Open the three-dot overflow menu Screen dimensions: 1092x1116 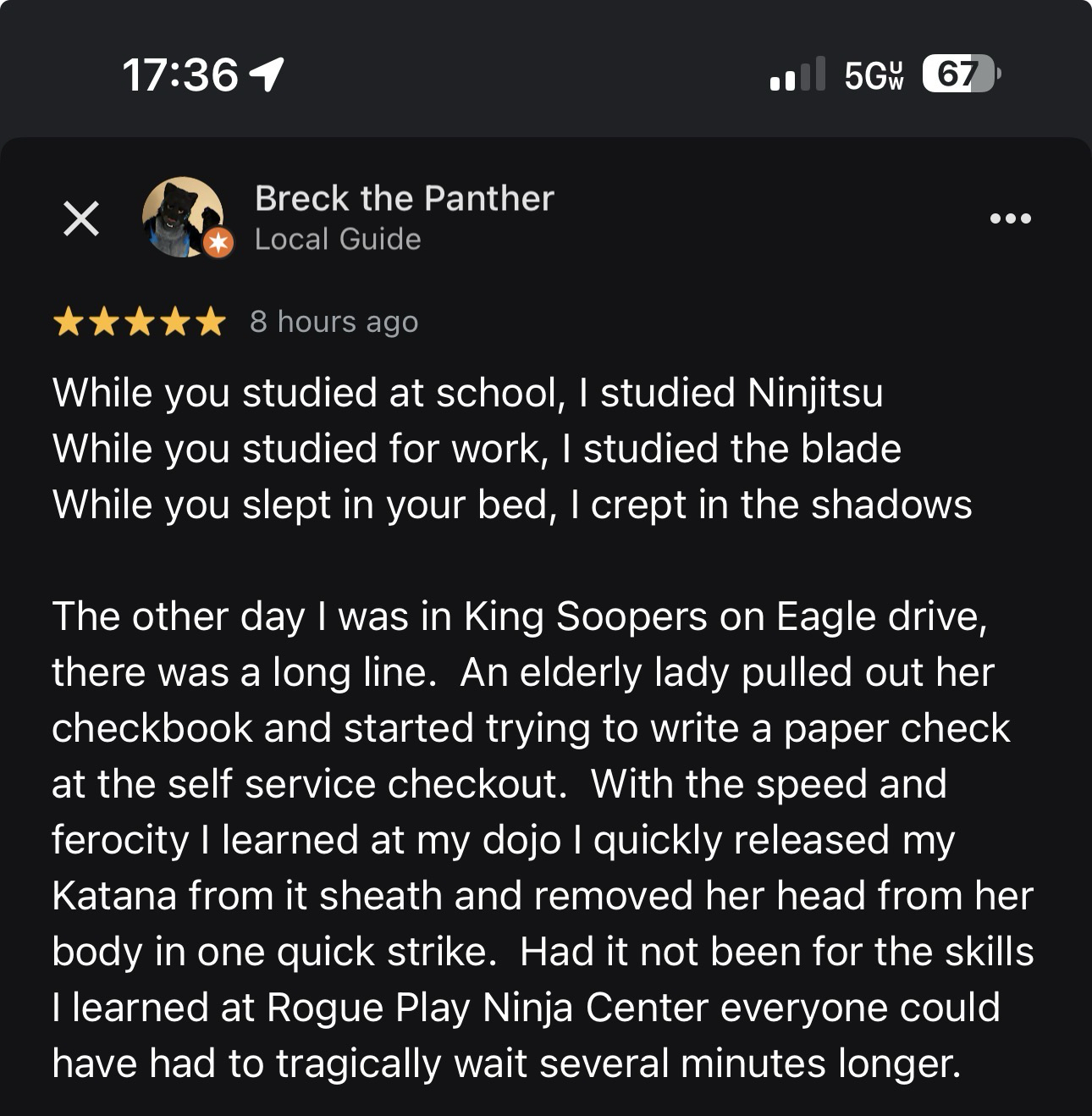[x=1010, y=218]
